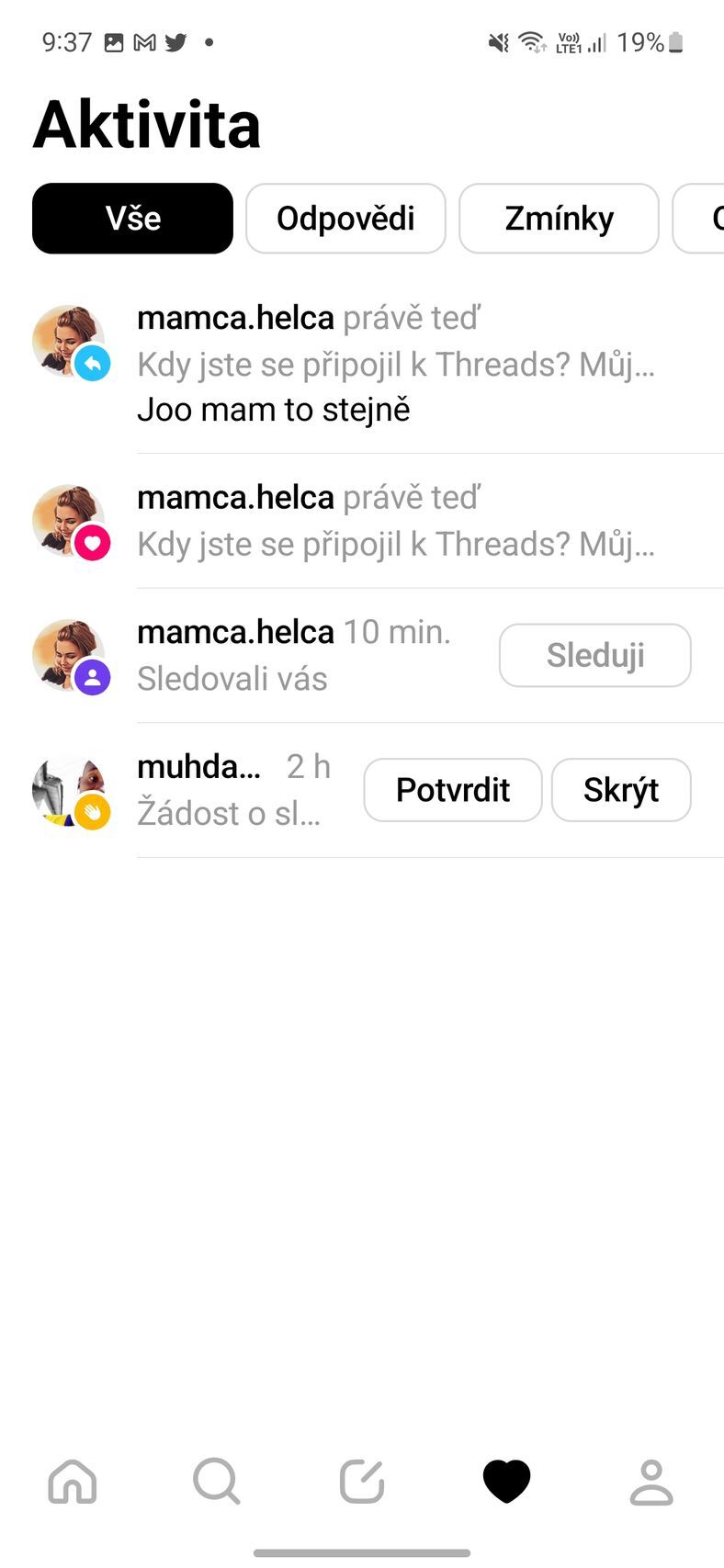Select the Search icon in bottom navigation
The width and height of the screenshot is (724, 1568).
coord(217,1482)
